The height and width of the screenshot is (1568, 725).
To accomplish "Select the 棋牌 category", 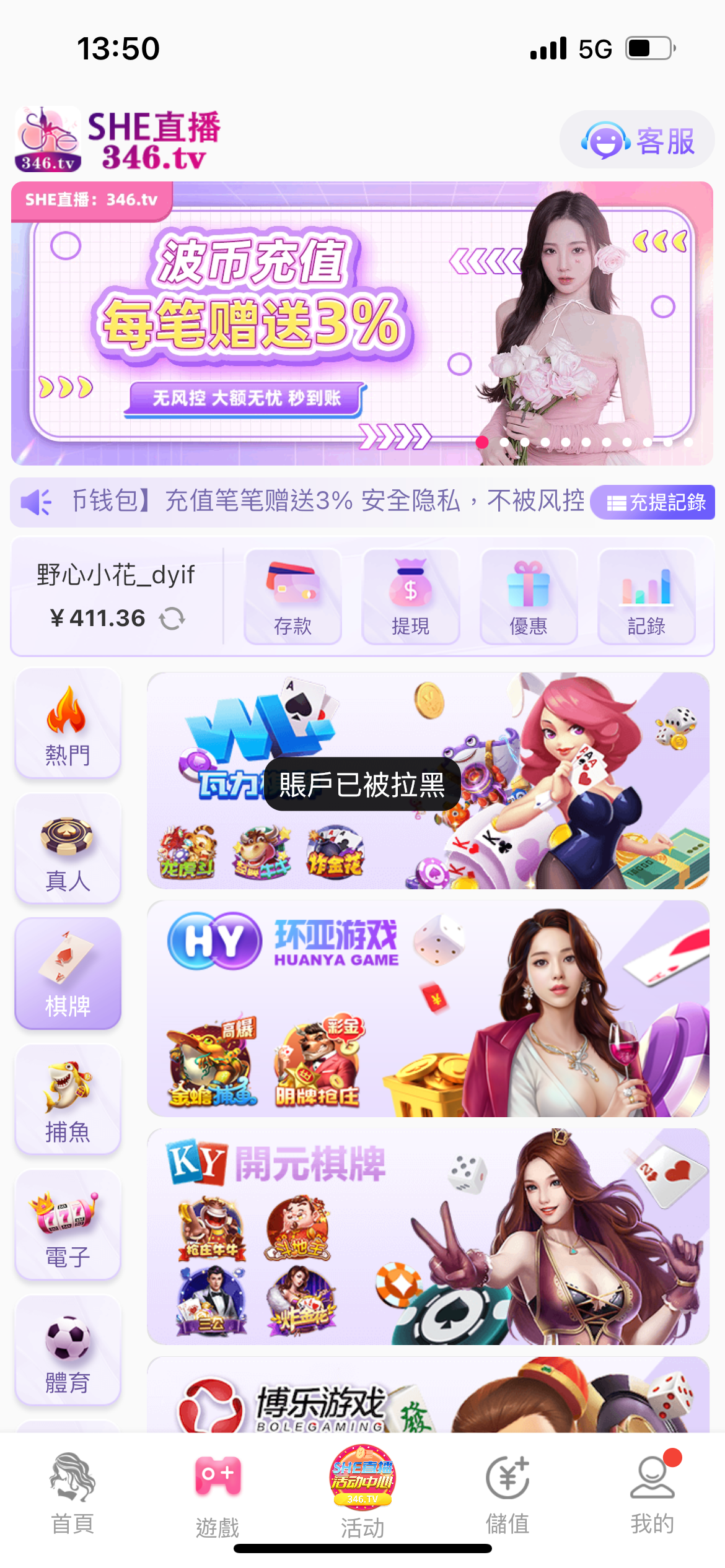I will (x=68, y=975).
